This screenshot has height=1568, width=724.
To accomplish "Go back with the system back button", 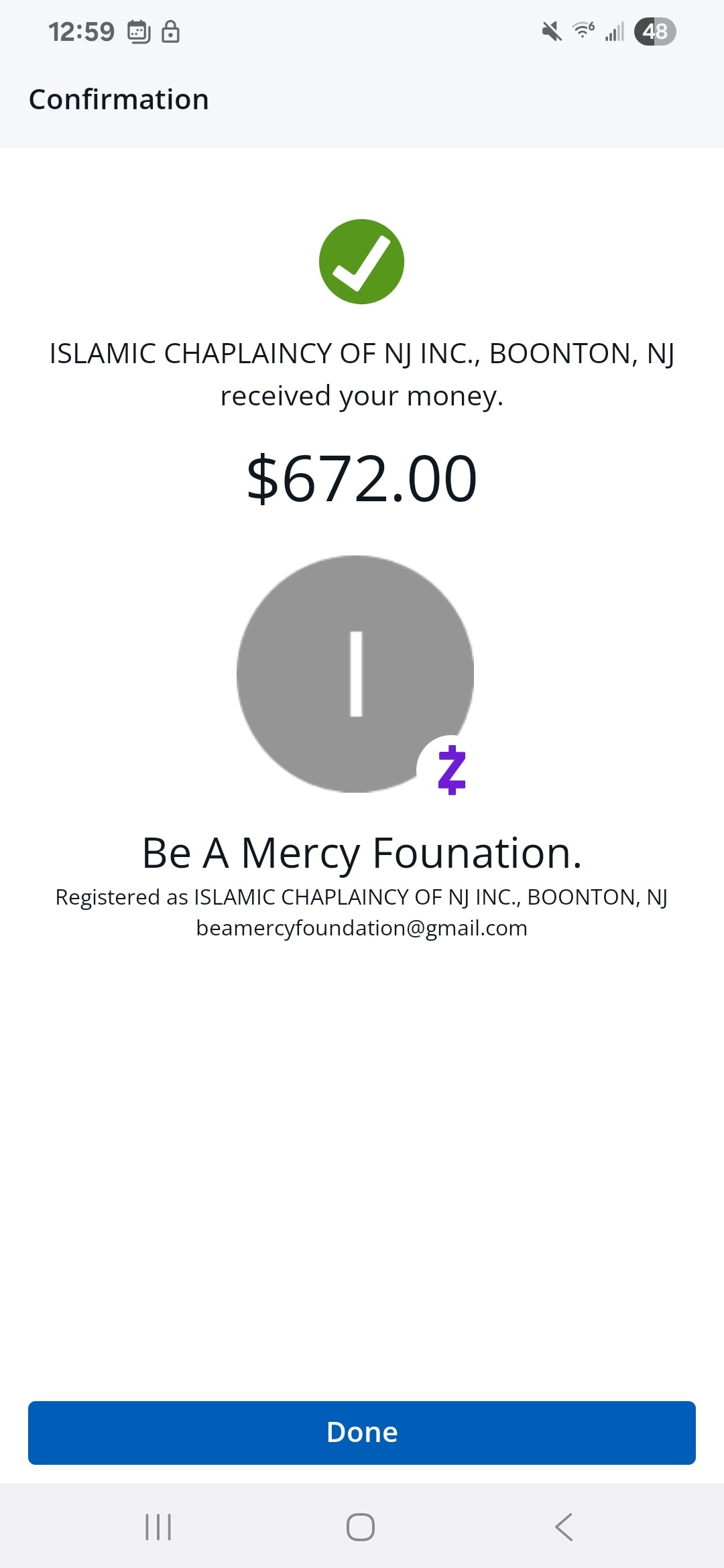I will [564, 1527].
